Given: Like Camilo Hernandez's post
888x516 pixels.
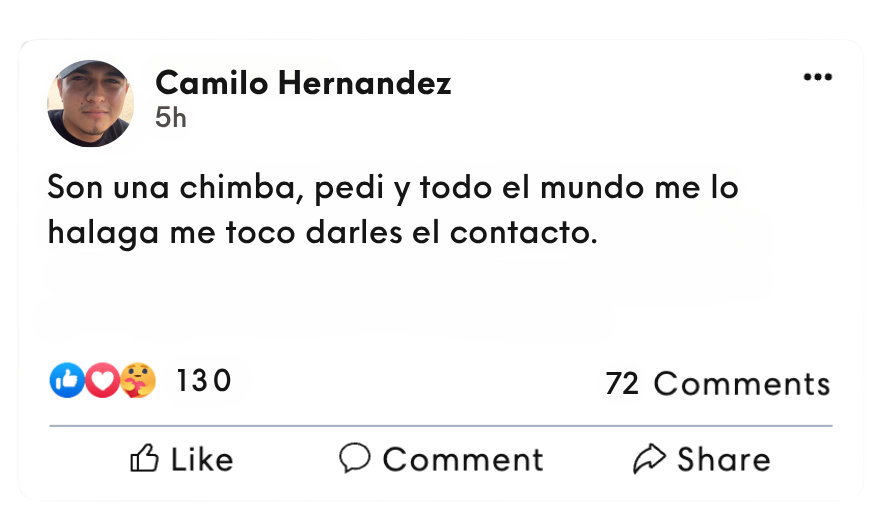Looking at the screenshot, I should point(182,459).
